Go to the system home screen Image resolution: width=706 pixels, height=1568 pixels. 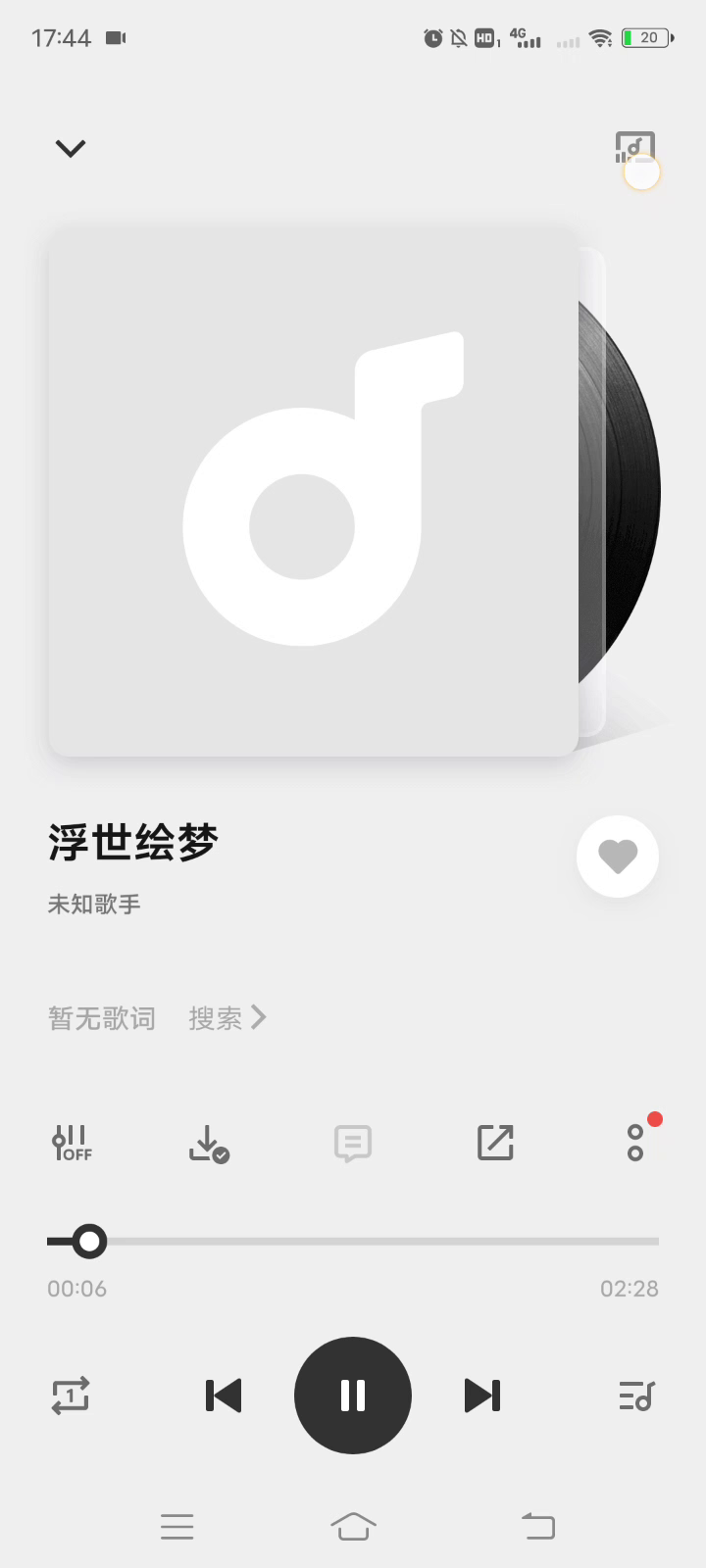click(353, 1527)
